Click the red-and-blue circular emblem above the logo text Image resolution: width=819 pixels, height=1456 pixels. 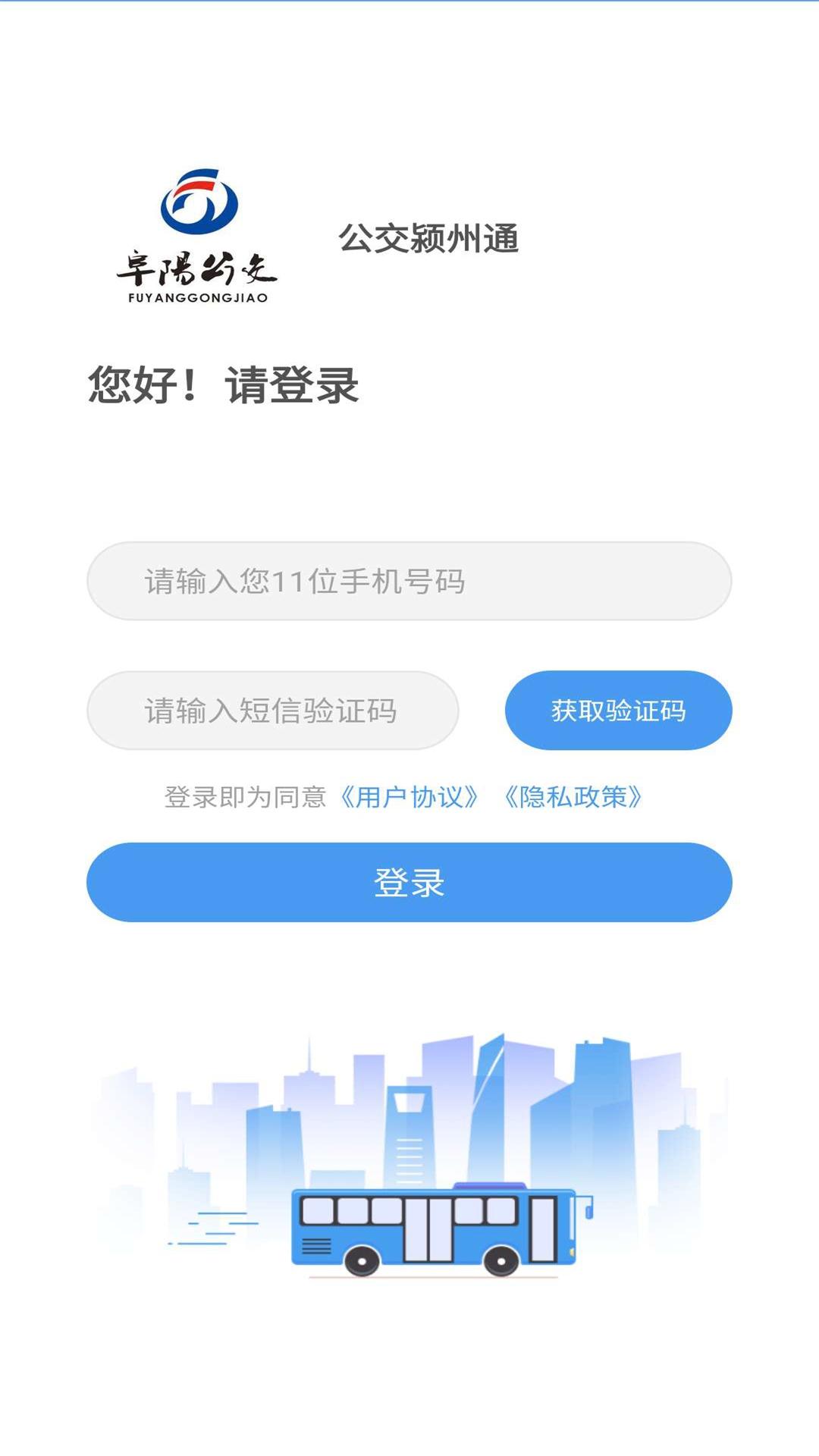(200, 201)
